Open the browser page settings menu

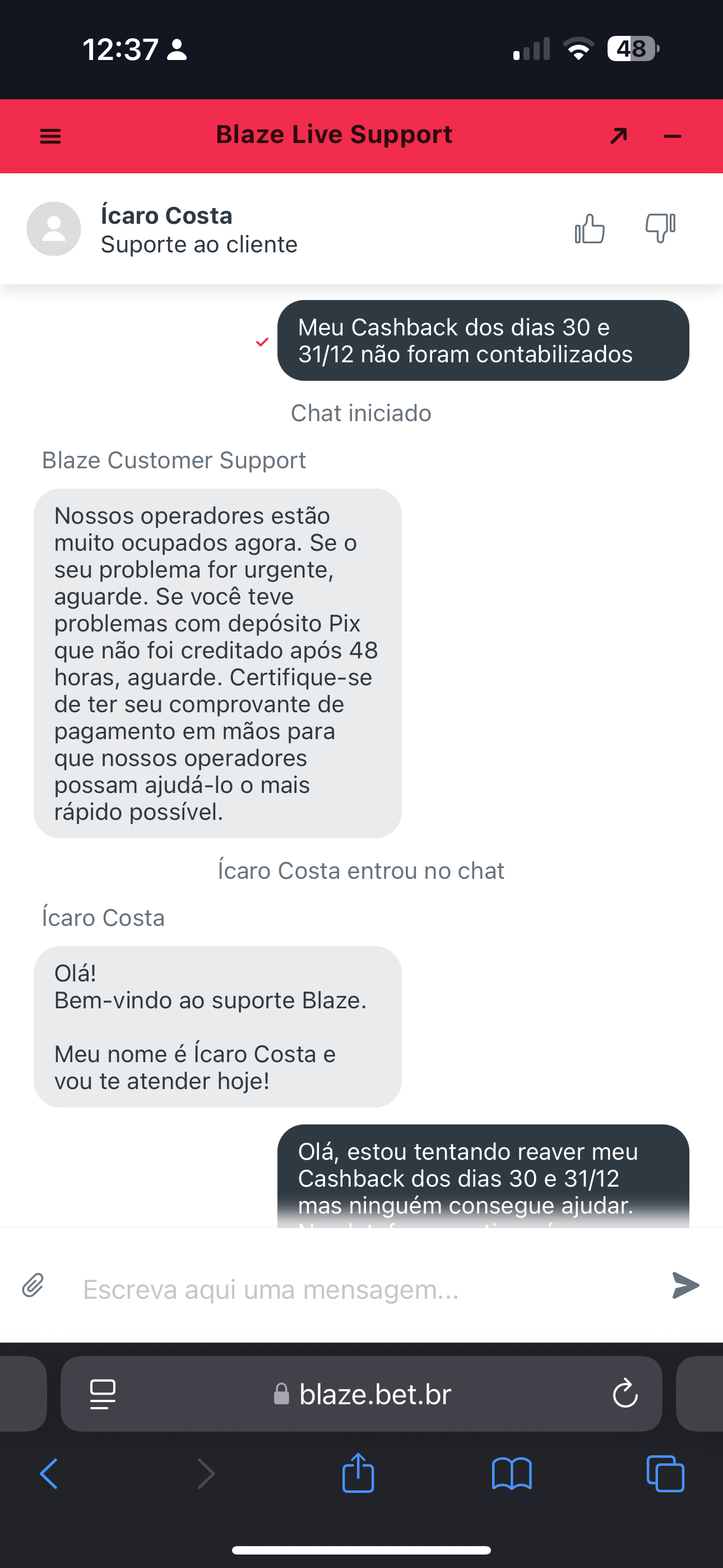coord(103,1393)
